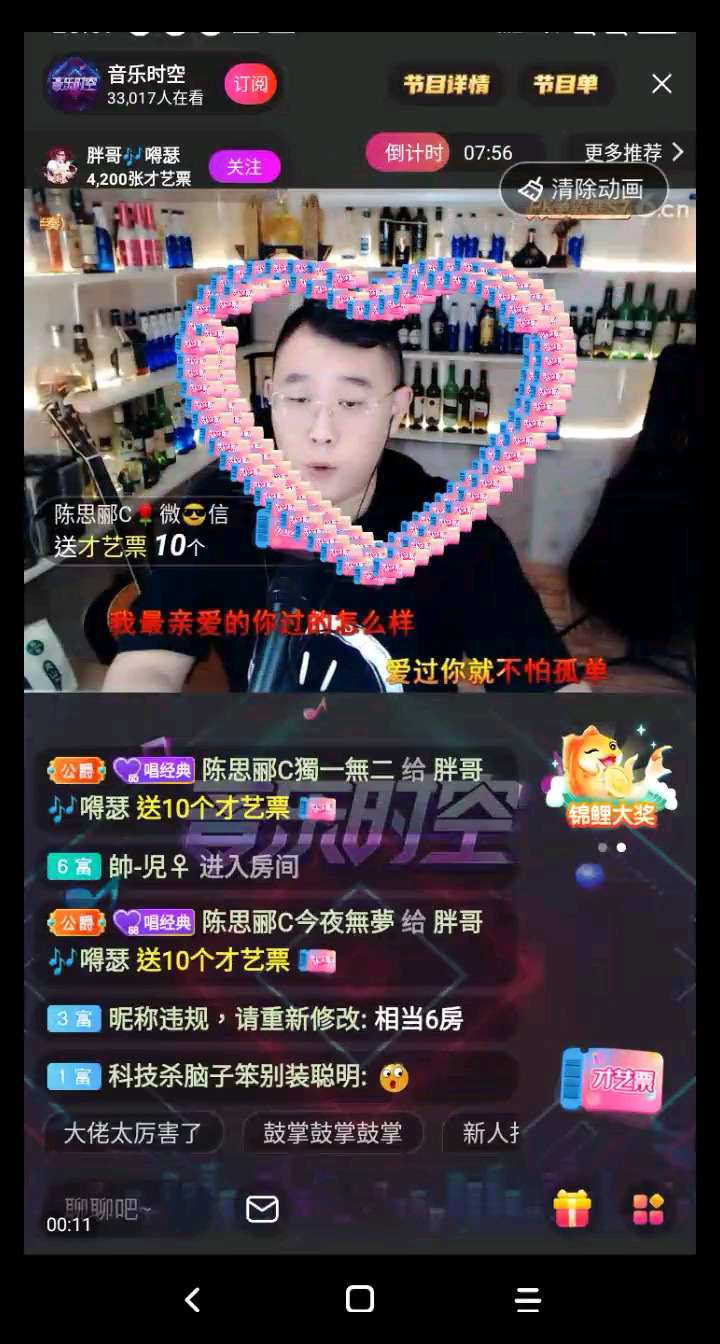Open 节目详情 program details
720x1344 pixels.
pyautogui.click(x=446, y=84)
